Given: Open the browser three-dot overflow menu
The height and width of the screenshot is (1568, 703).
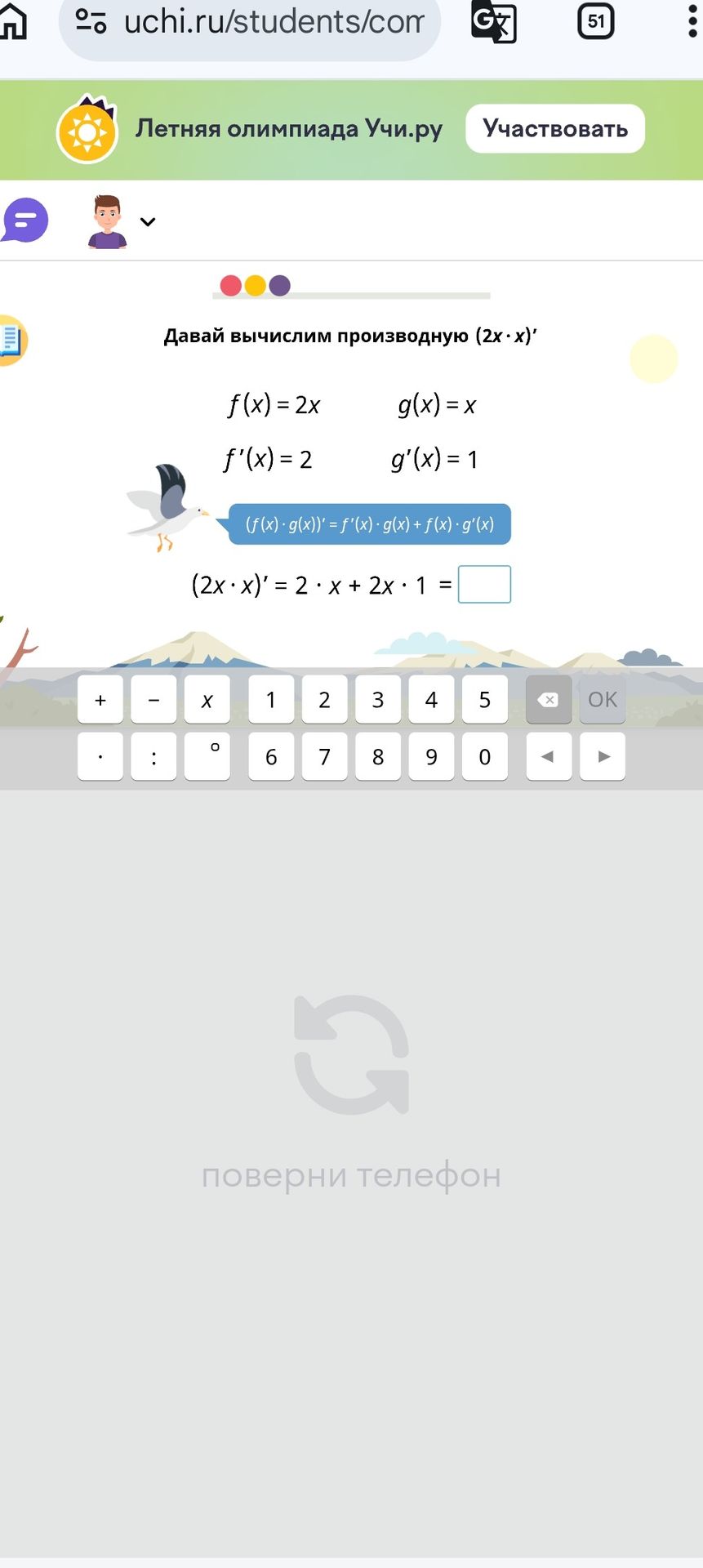Looking at the screenshot, I should pos(692,22).
